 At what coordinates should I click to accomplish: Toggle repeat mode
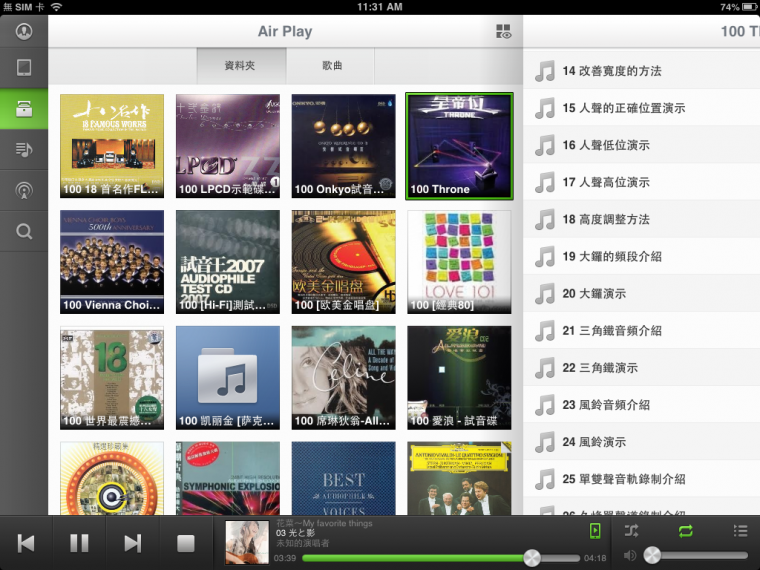point(685,531)
